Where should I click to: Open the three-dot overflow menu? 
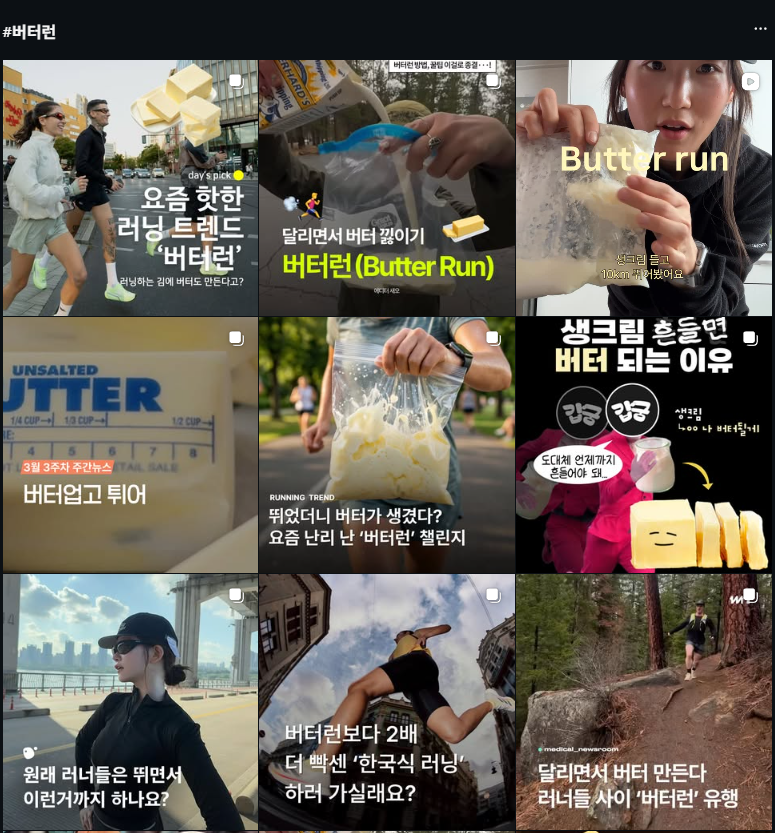click(x=760, y=28)
